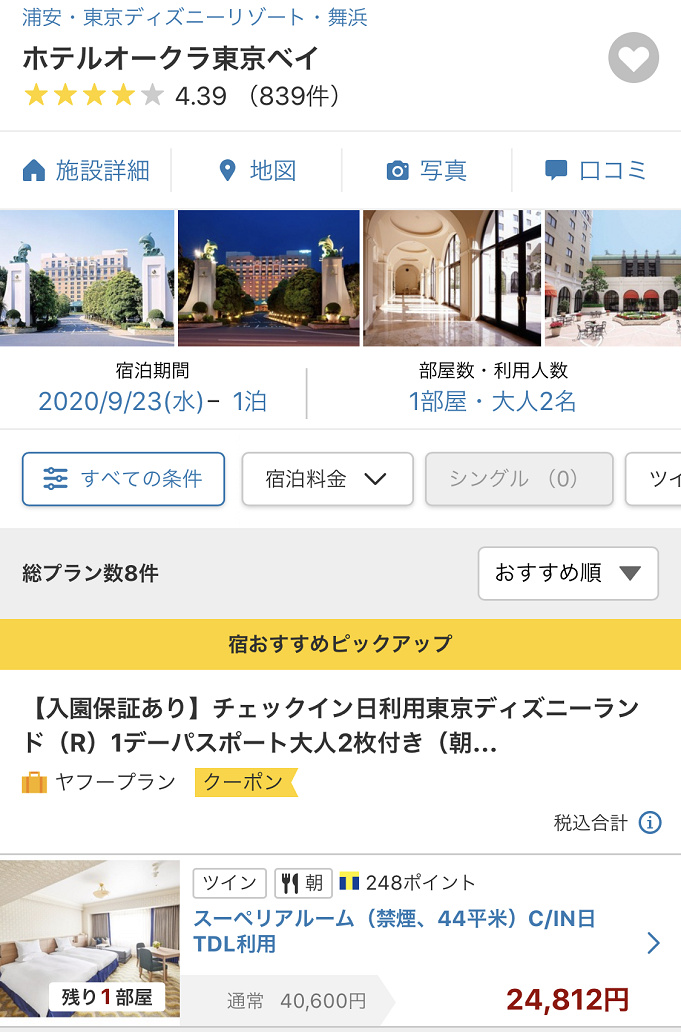Open the arched corridor photo
The height and width of the screenshot is (1032, 681).
[x=452, y=278]
